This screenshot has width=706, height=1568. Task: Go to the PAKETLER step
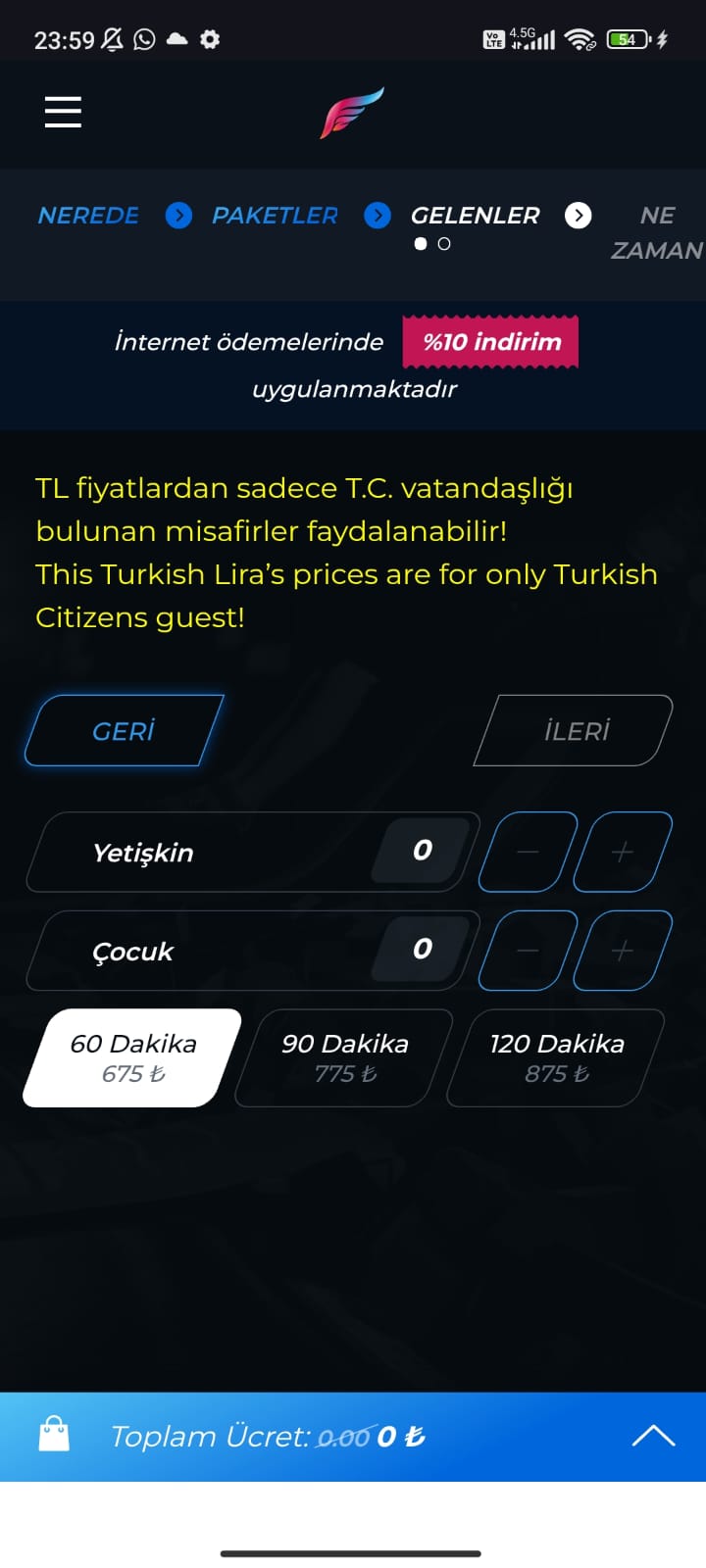pos(275,216)
